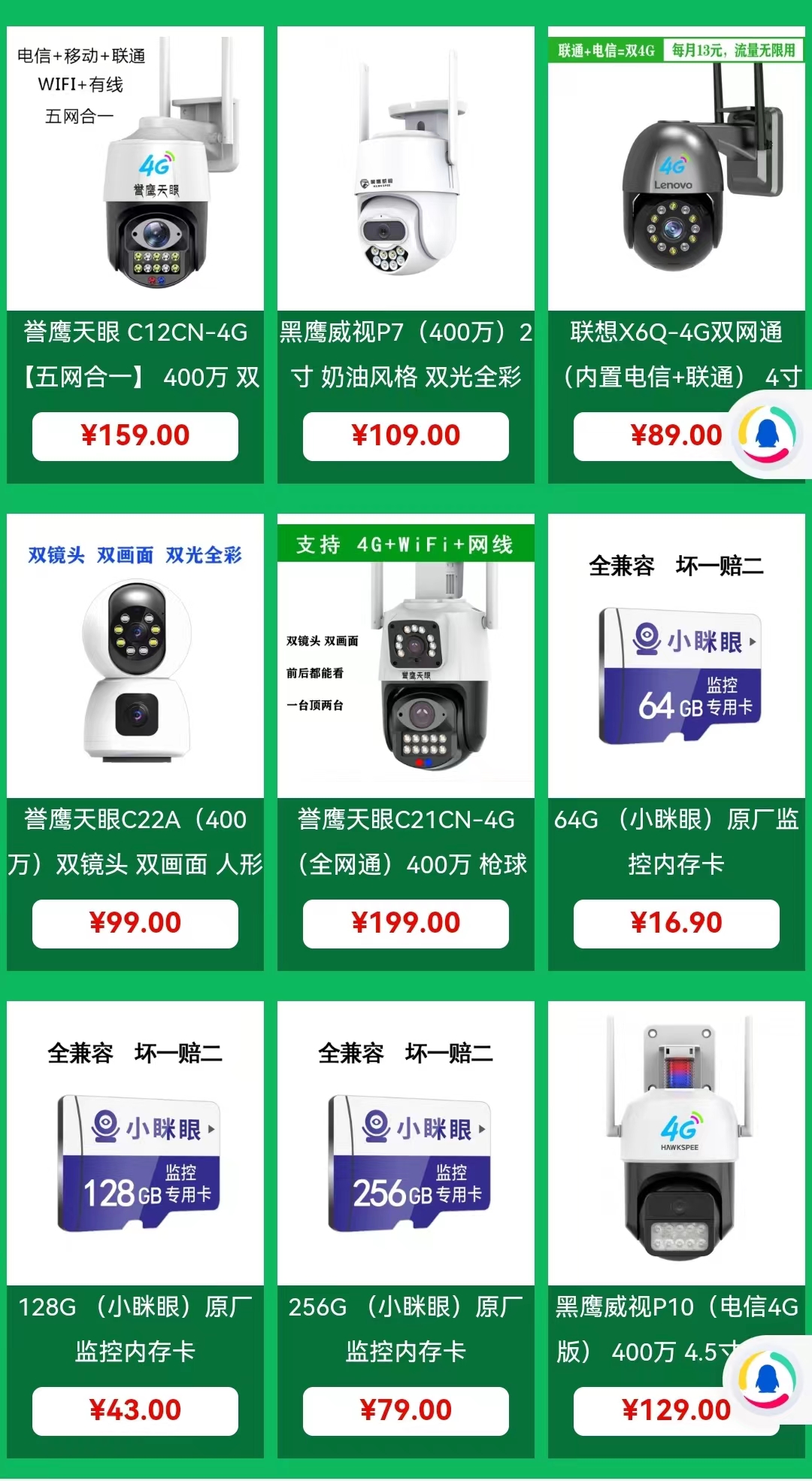Open the 128G 小眯眼 memory card item
Screen dimensions: 812x1481
coord(135,1229)
